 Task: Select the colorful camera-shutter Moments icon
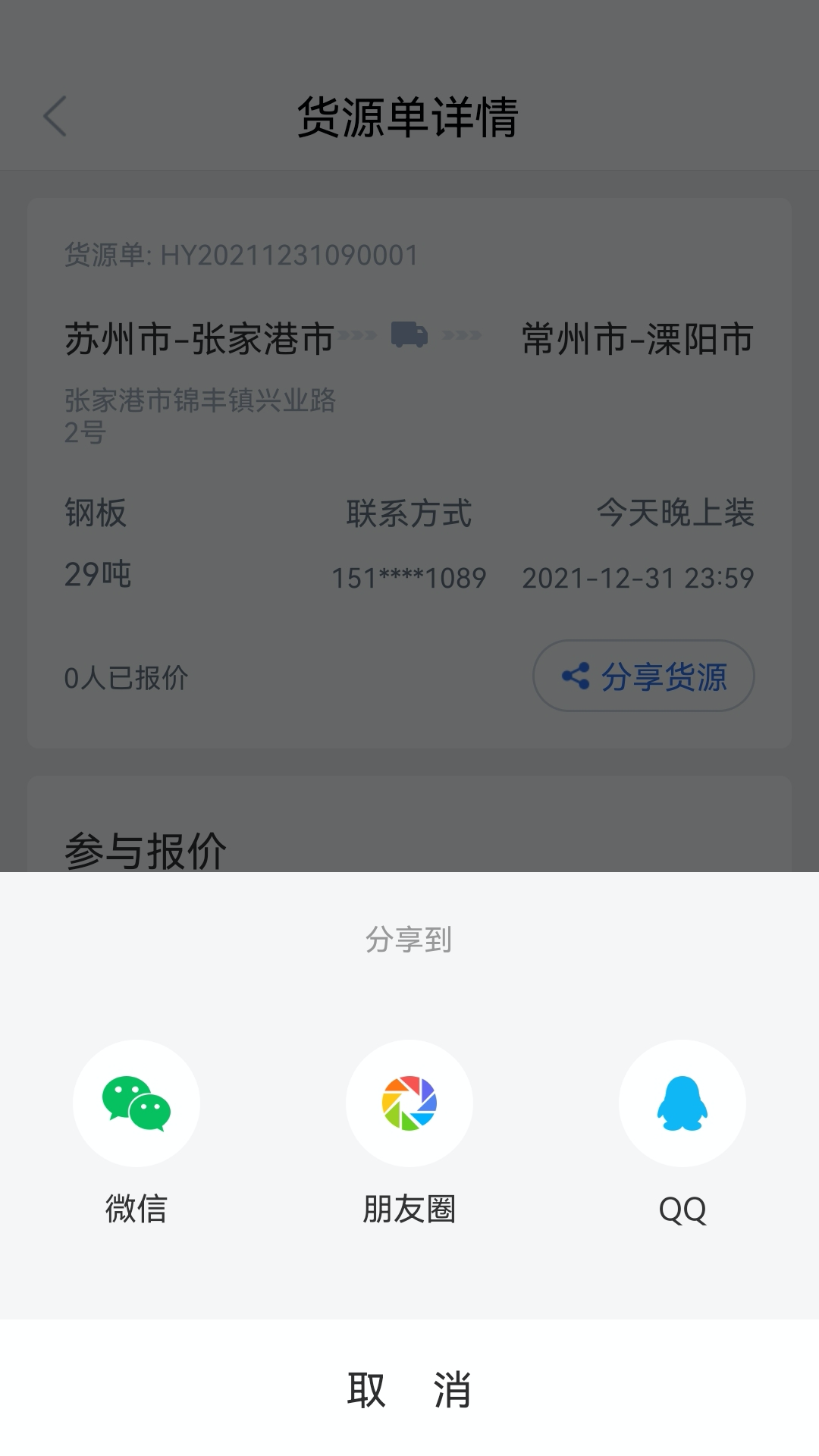[409, 1103]
